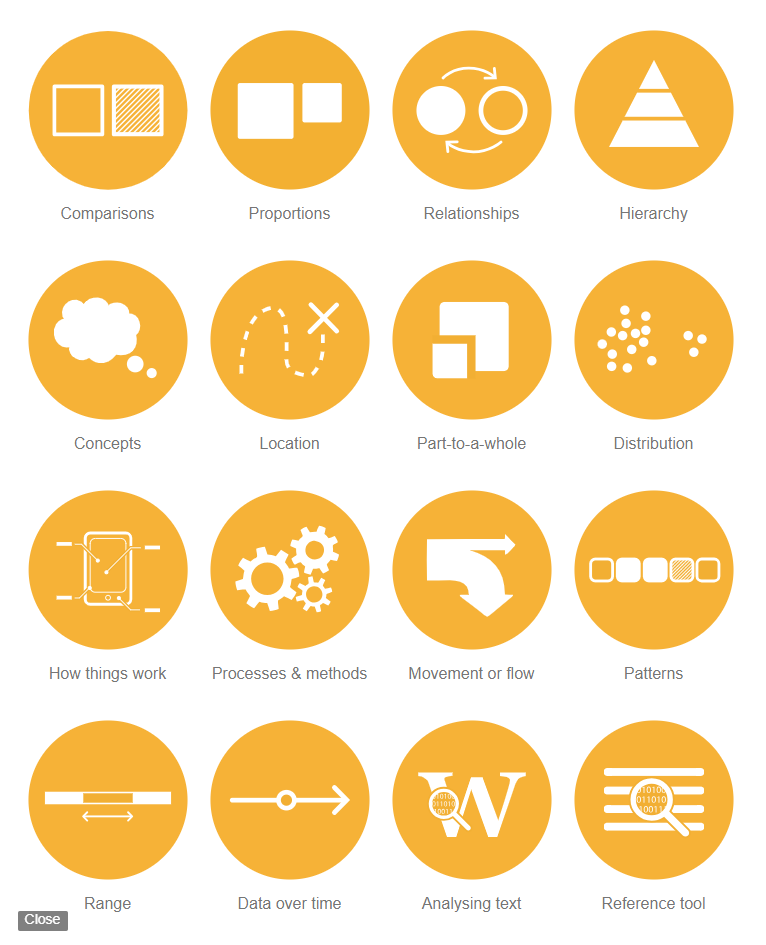
Task: Choose the Relationships function
Action: [472, 110]
